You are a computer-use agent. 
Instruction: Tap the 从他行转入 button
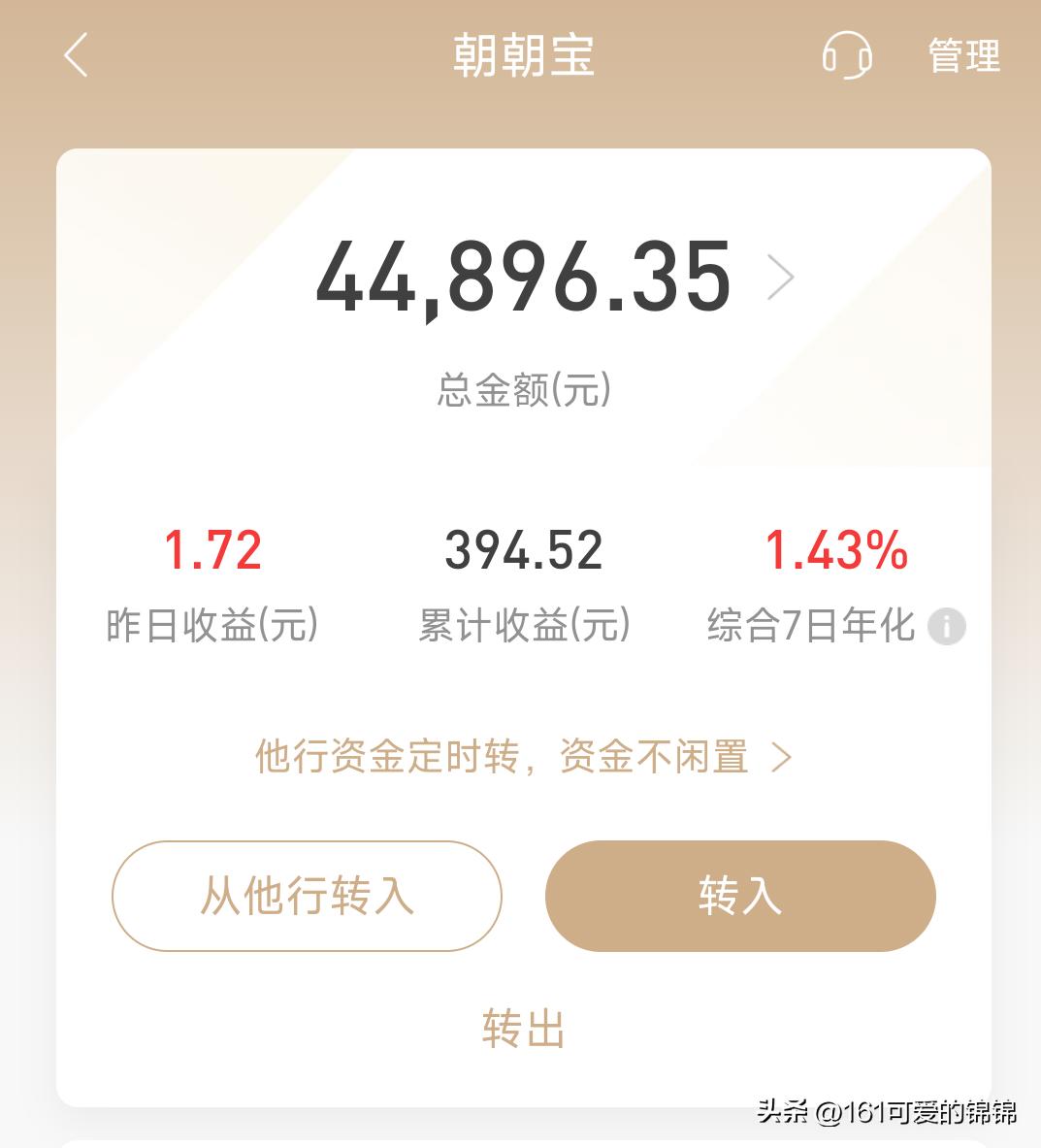click(x=308, y=896)
